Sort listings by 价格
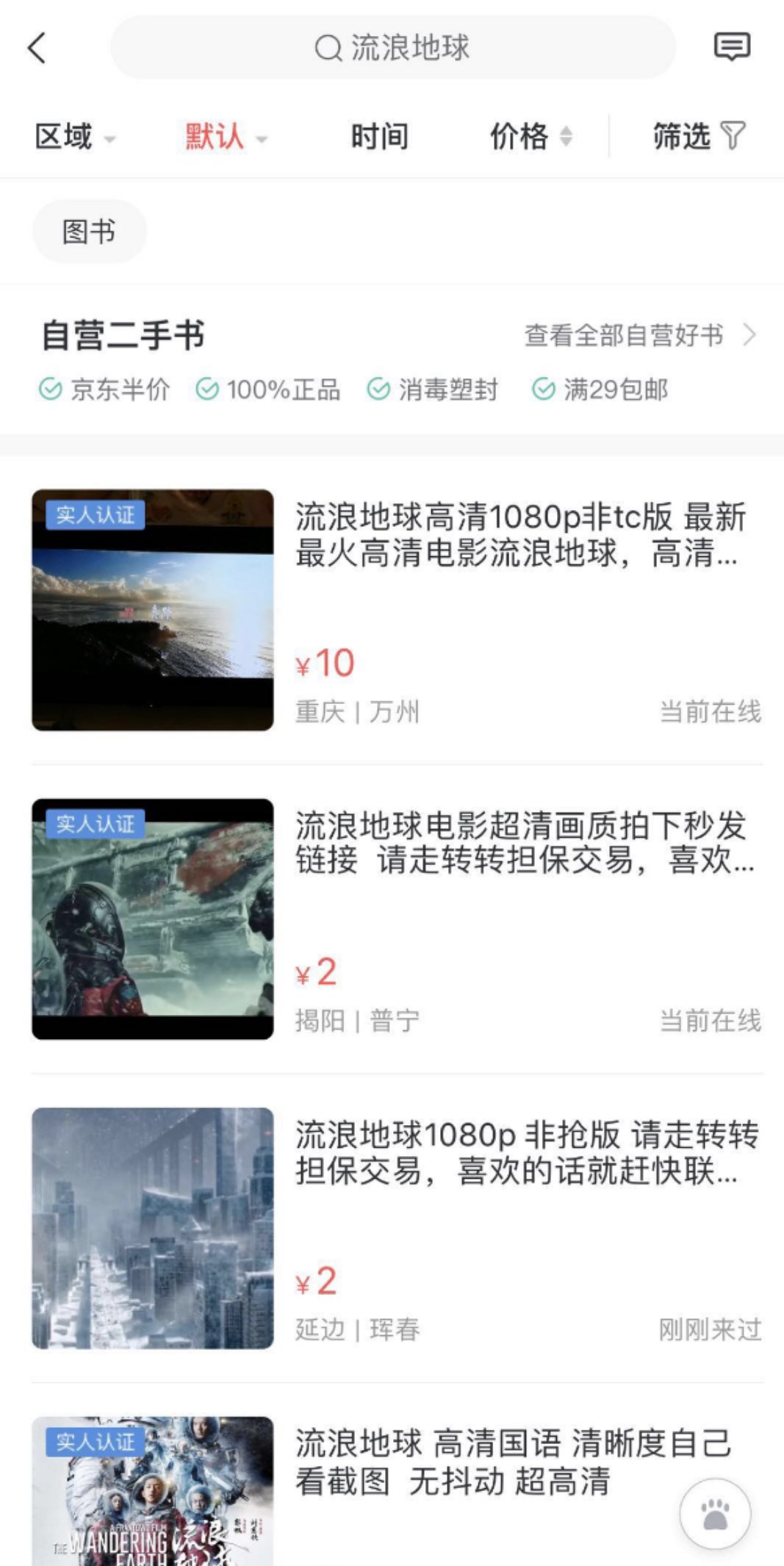 point(531,137)
